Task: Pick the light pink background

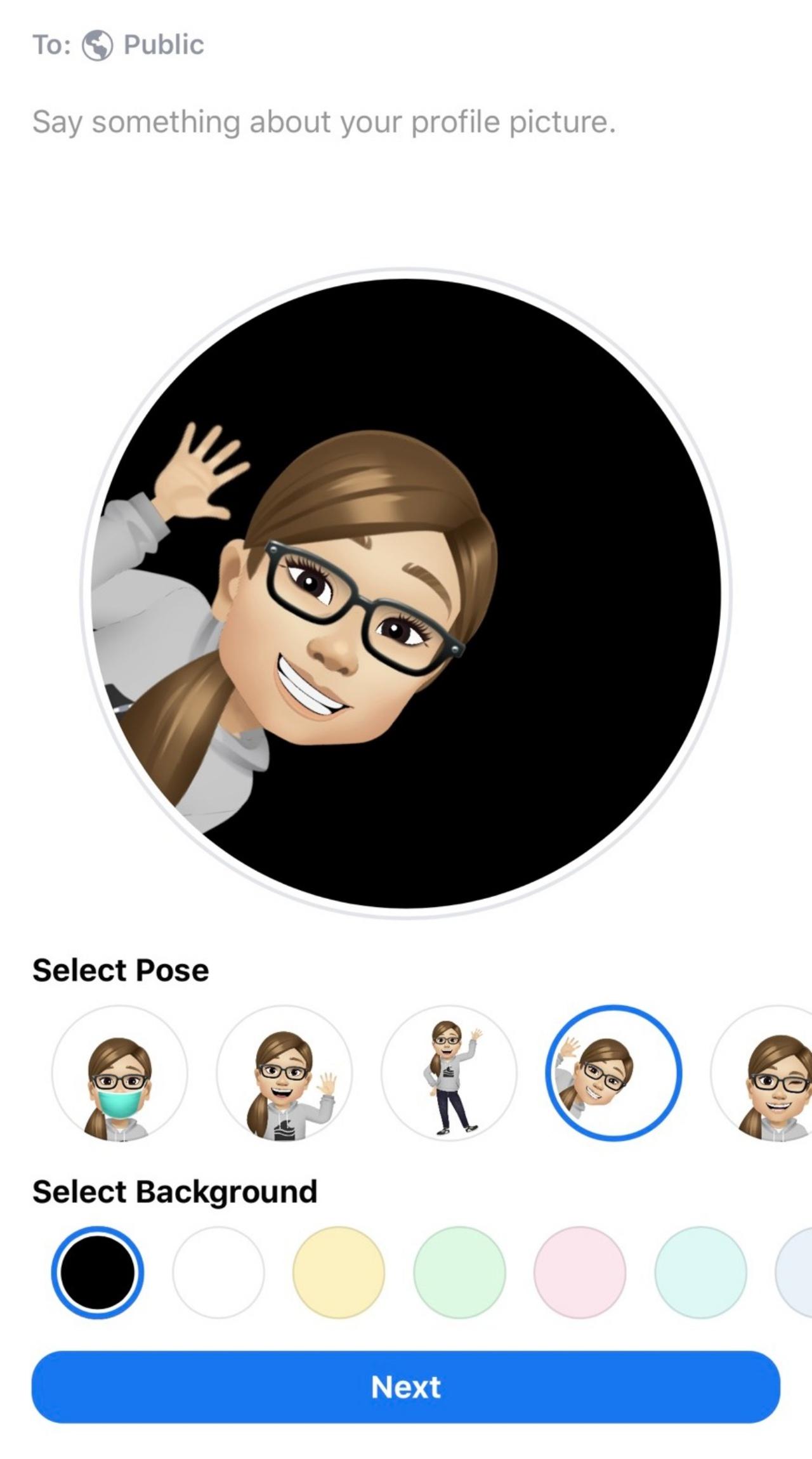Action: pyautogui.click(x=580, y=1273)
